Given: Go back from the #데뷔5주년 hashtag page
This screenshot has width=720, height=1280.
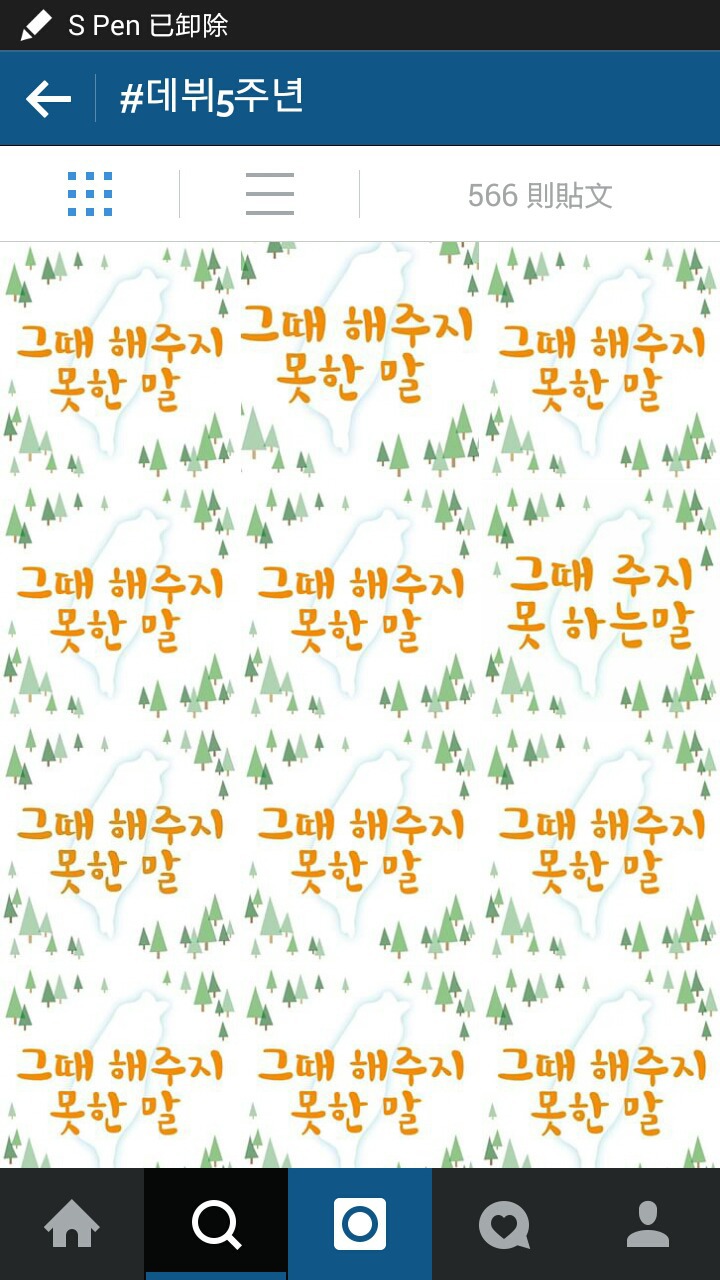Looking at the screenshot, I should (x=48, y=99).
